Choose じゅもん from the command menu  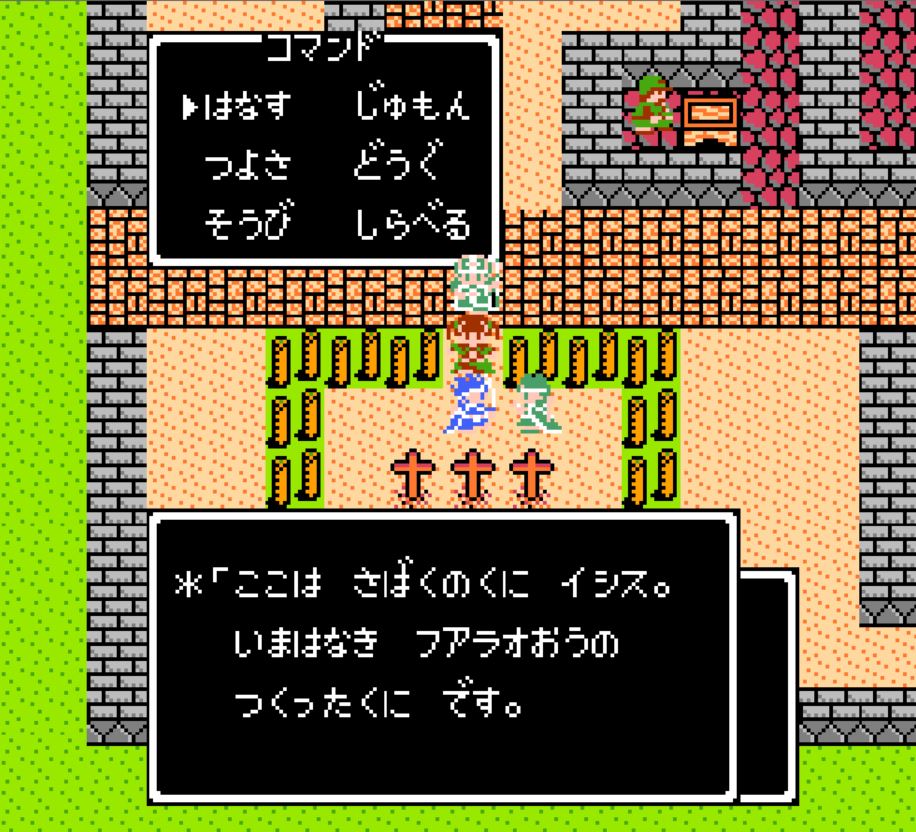412,106
